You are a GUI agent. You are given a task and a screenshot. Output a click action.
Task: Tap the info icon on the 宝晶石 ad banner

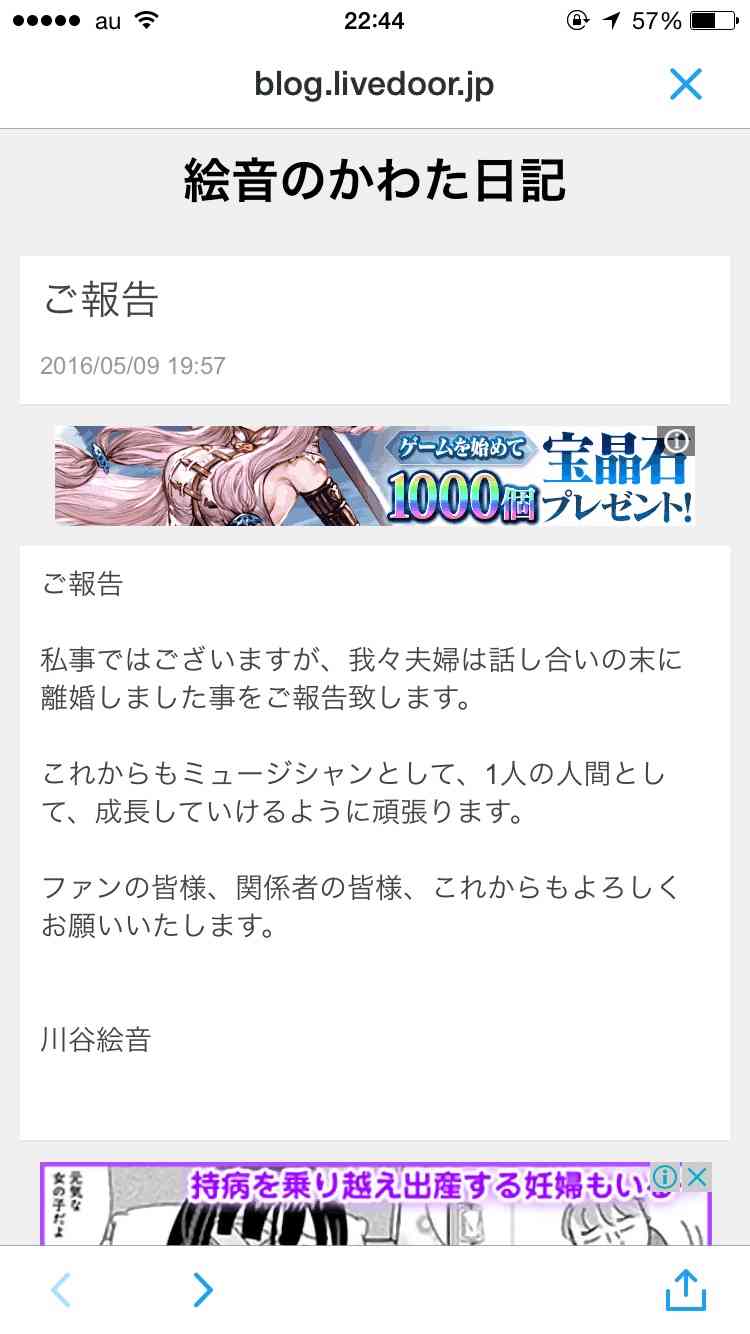679,438
